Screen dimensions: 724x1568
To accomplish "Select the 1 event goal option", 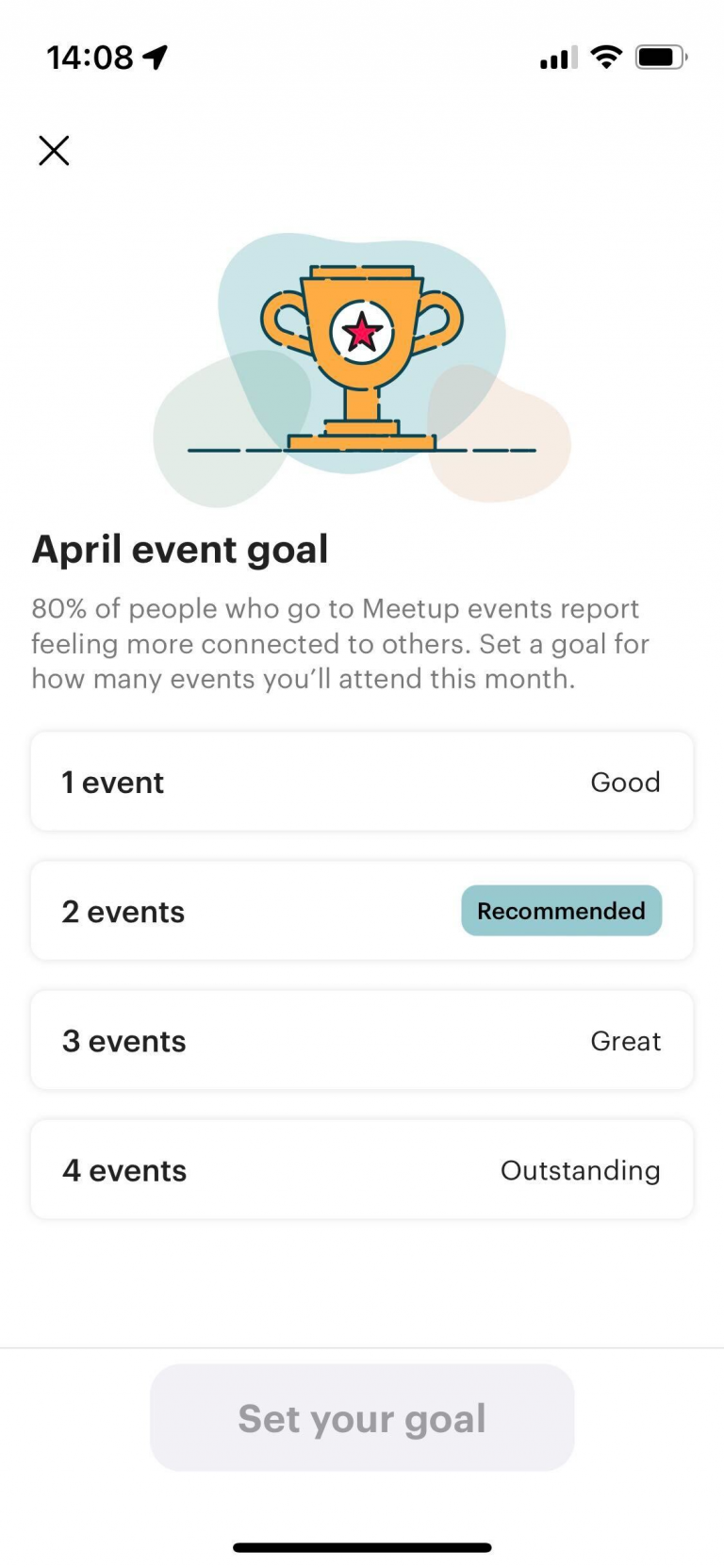I will [x=362, y=782].
